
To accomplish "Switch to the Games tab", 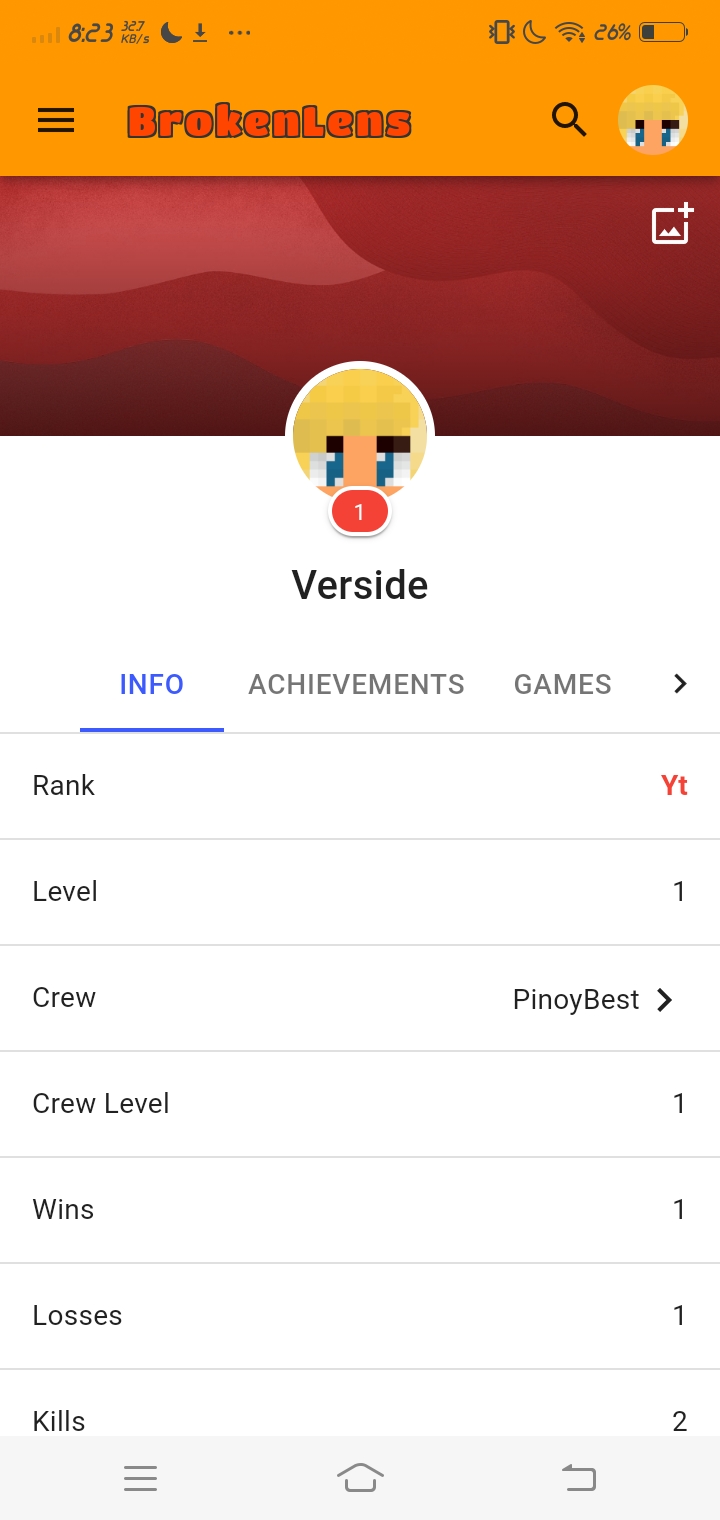I will coord(563,684).
